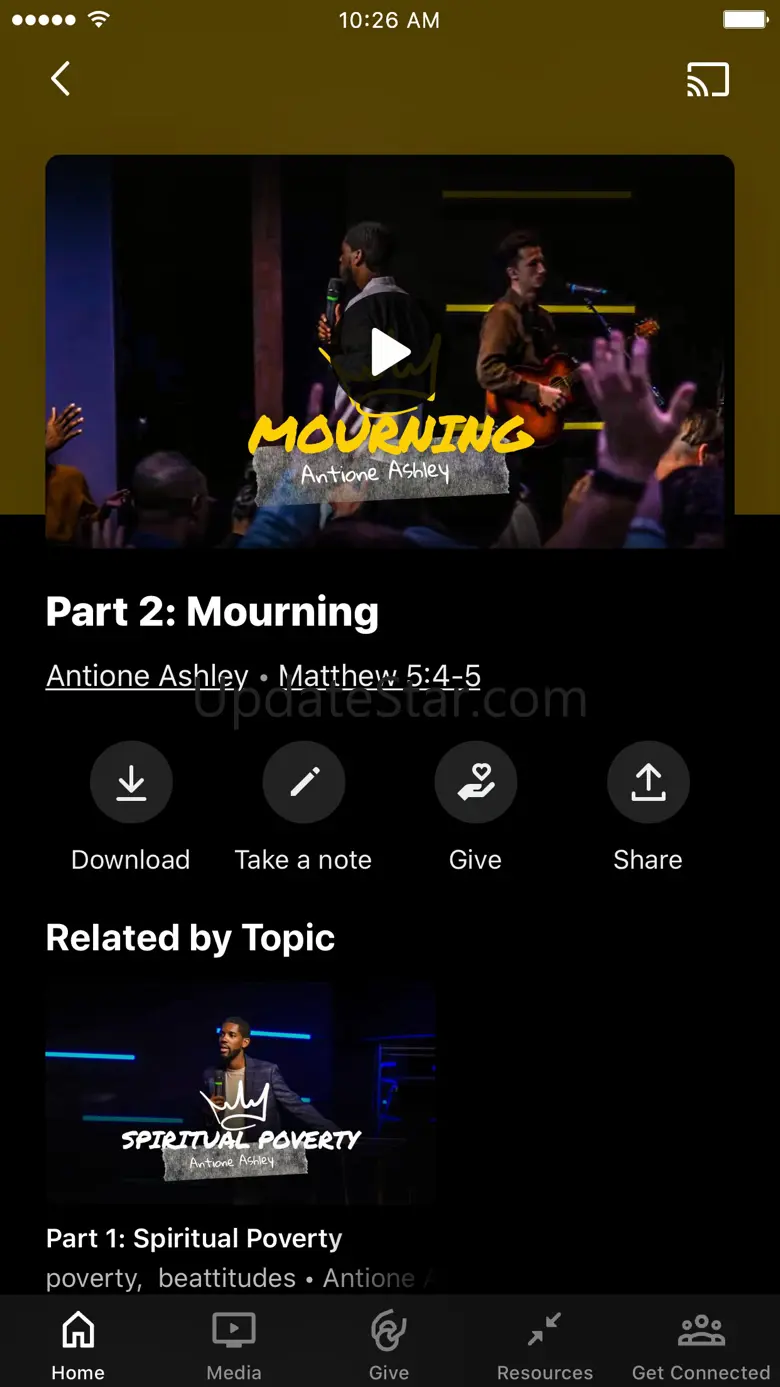Switch to the Media tab
Image resolution: width=780 pixels, height=1387 pixels.
(234, 1343)
